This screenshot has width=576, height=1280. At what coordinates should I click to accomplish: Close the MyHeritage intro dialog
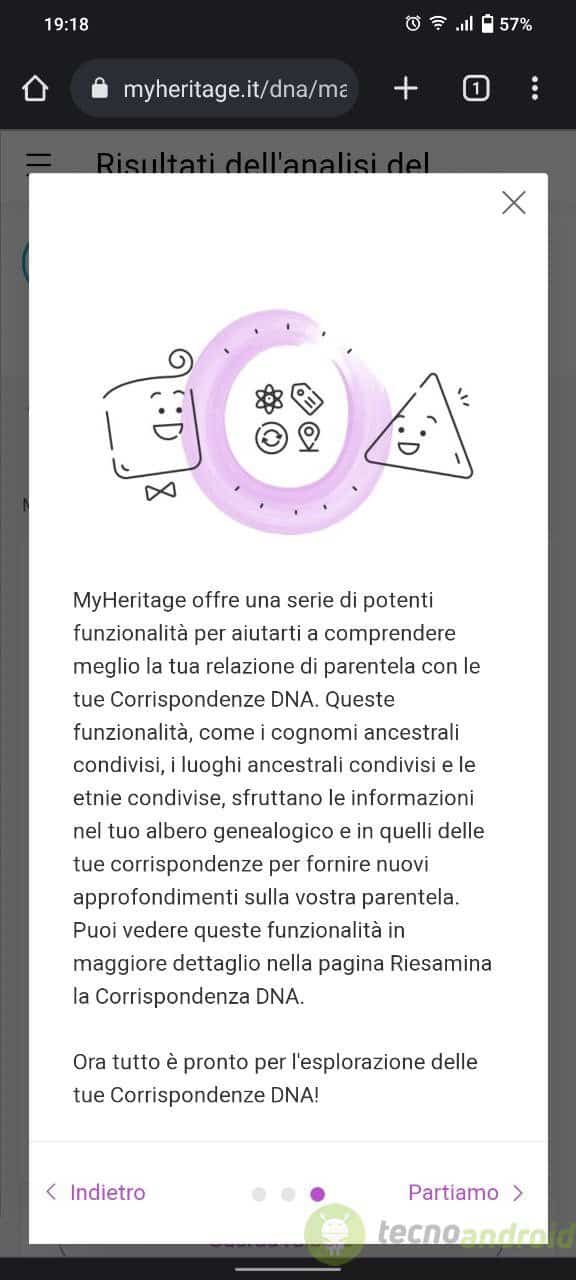[x=513, y=203]
